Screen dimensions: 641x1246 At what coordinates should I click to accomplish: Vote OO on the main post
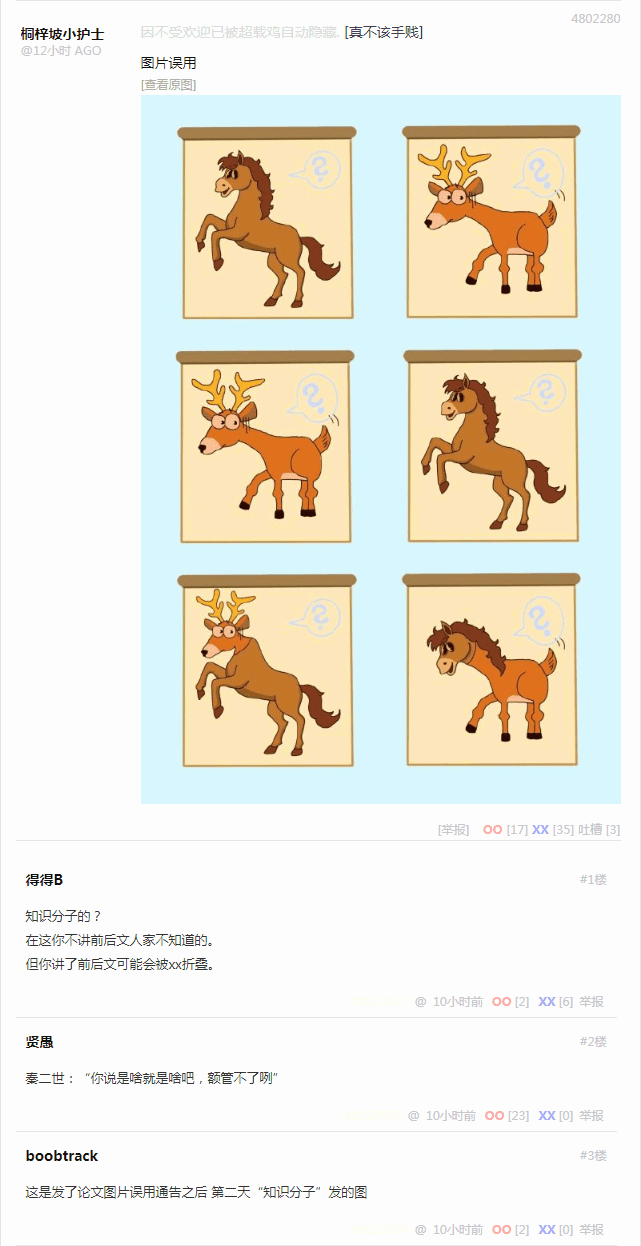click(492, 830)
